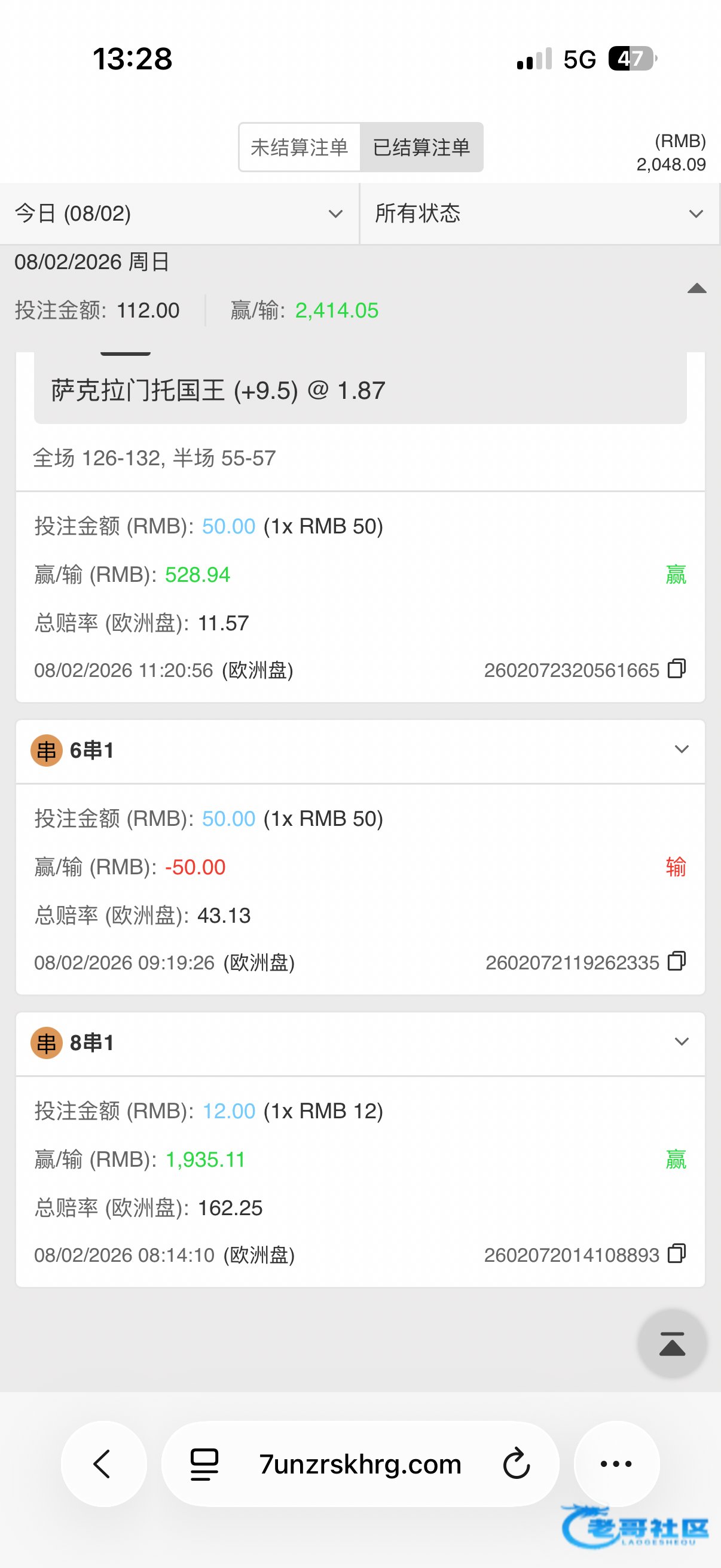Screen dimensions: 721x1568
Task: Copy bet ID 2602072119262335
Action: coord(677,961)
